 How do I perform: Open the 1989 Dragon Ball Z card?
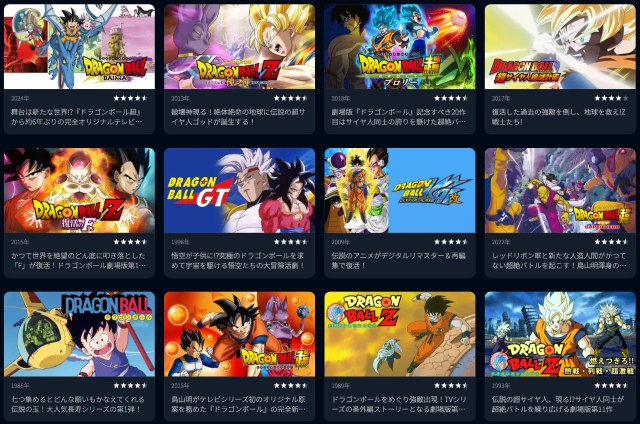[399, 333]
